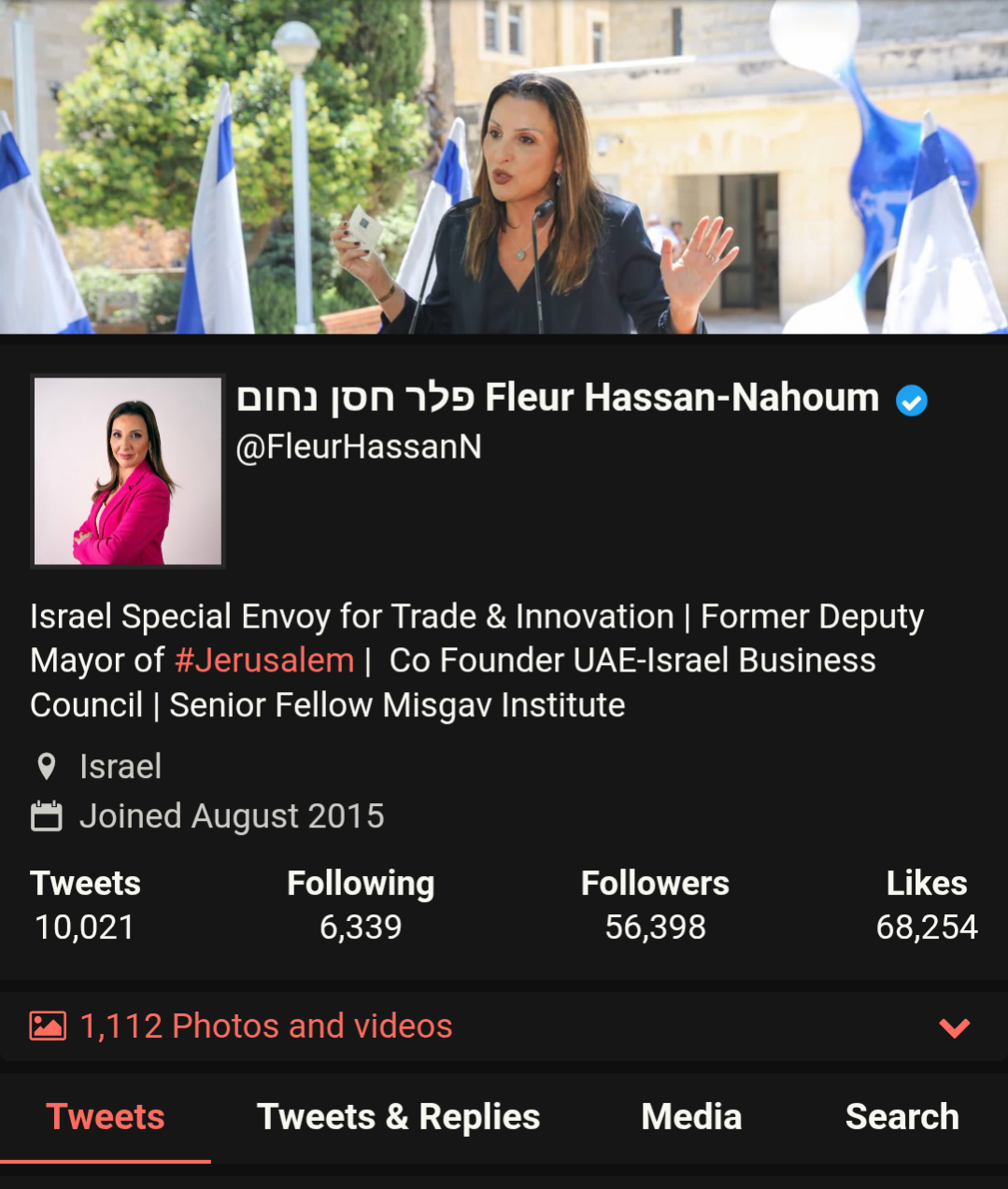This screenshot has width=1008, height=1189.
Task: Switch to the Tweets tab
Action: (x=106, y=1117)
